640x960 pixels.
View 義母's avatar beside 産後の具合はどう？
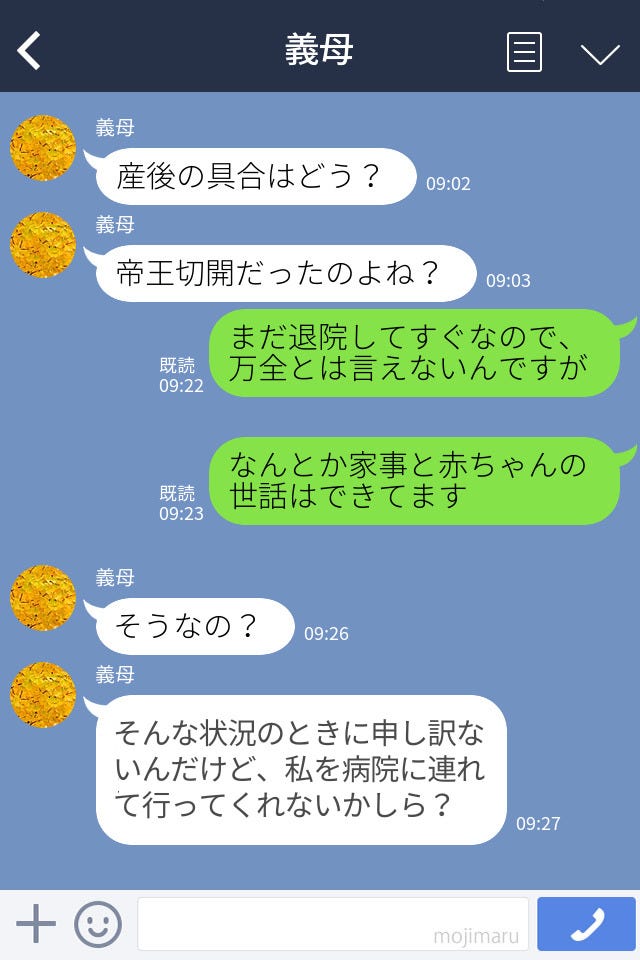tap(43, 148)
